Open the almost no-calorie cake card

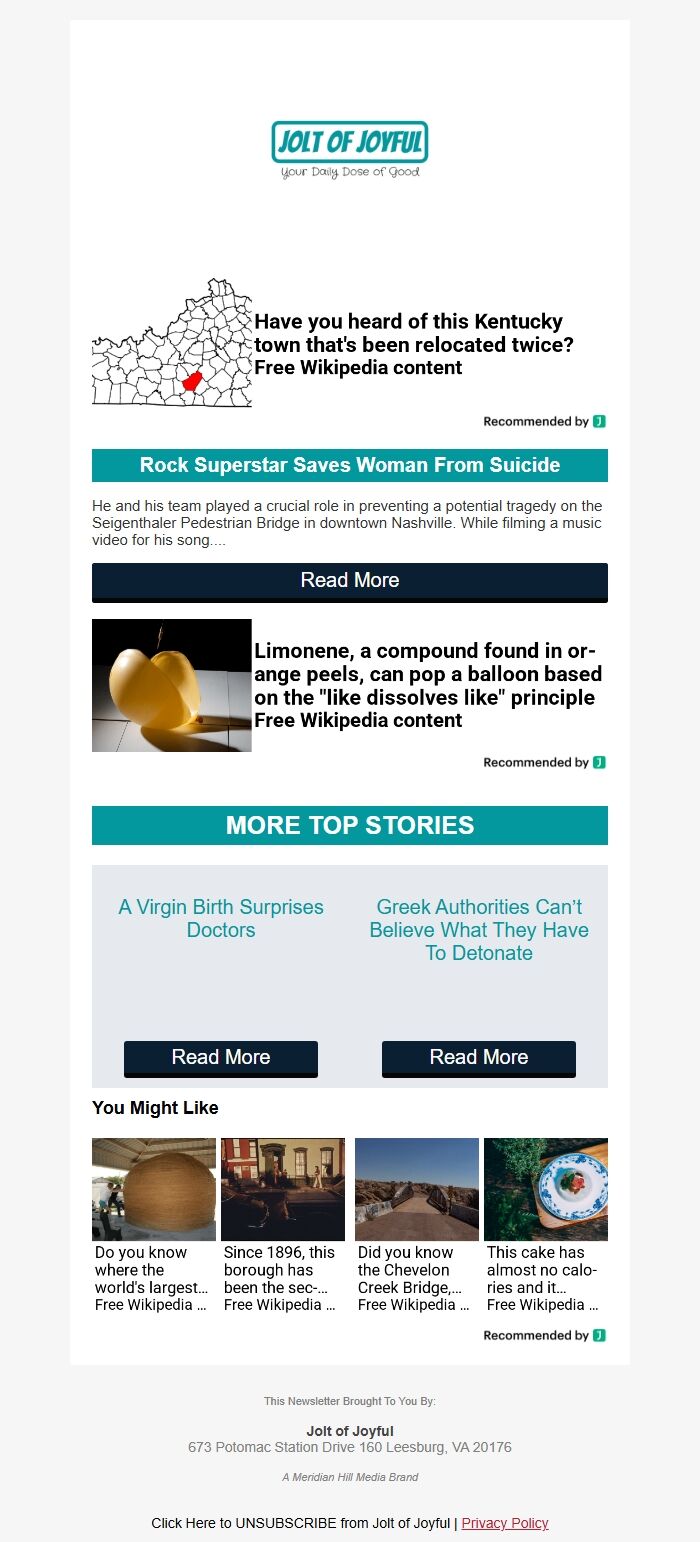(x=545, y=1225)
